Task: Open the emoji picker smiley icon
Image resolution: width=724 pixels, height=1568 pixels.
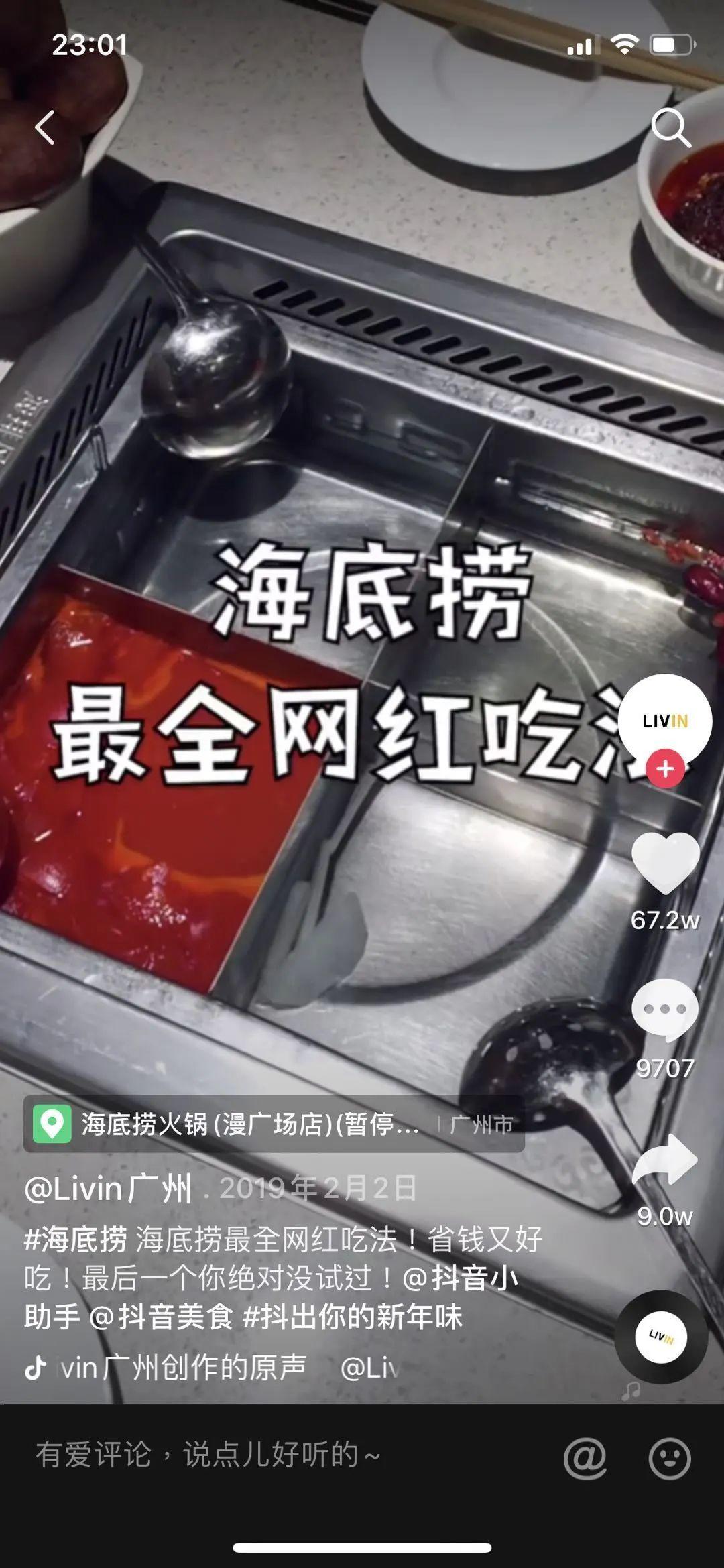Action: tap(669, 1457)
